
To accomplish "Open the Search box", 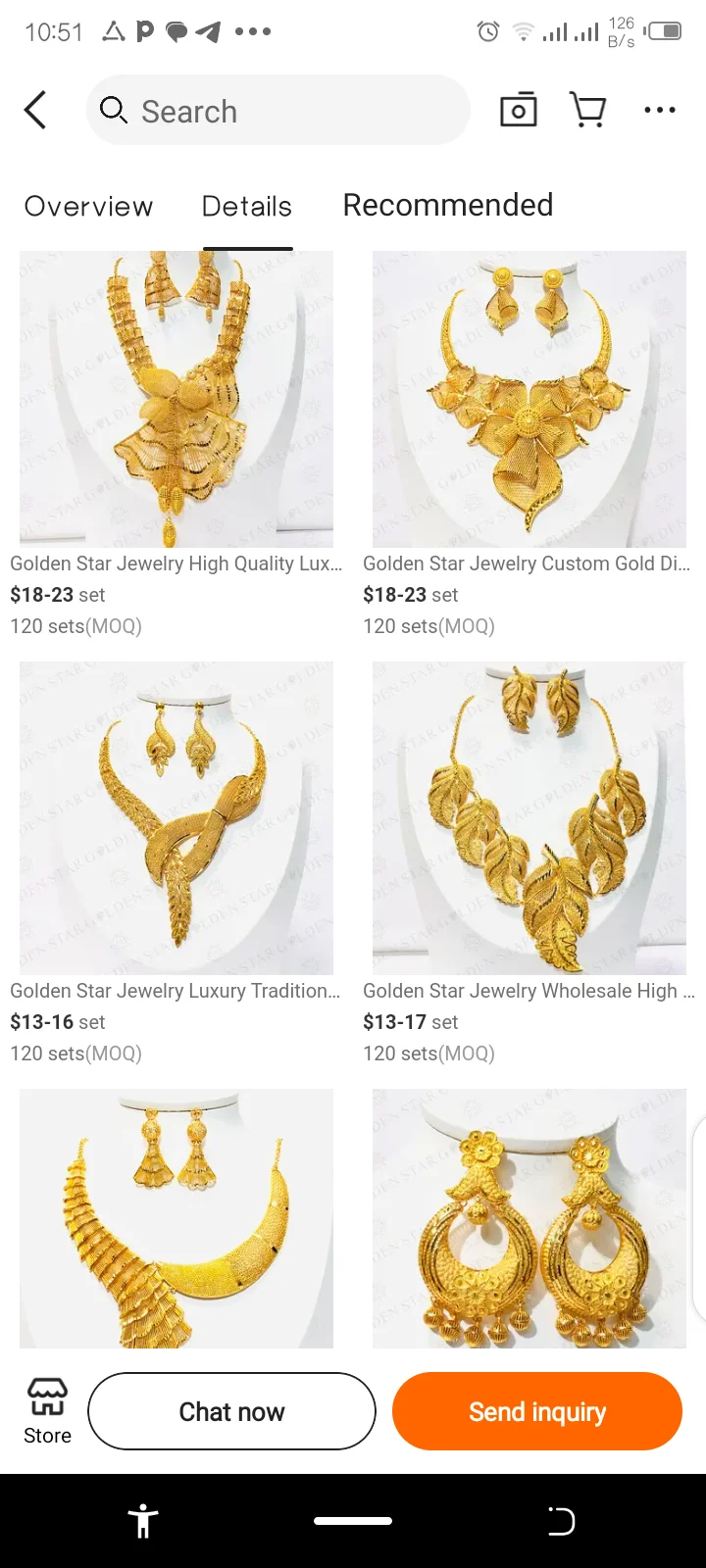I will [278, 110].
